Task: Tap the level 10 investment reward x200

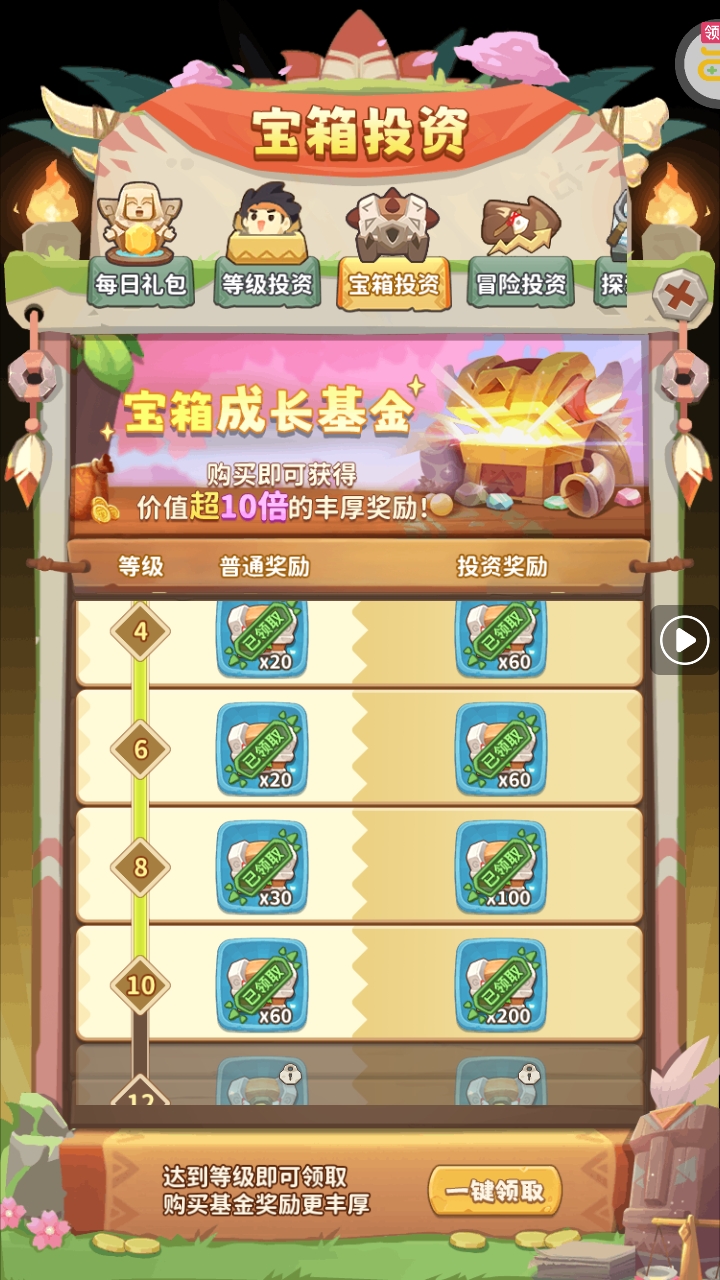Action: click(501, 984)
